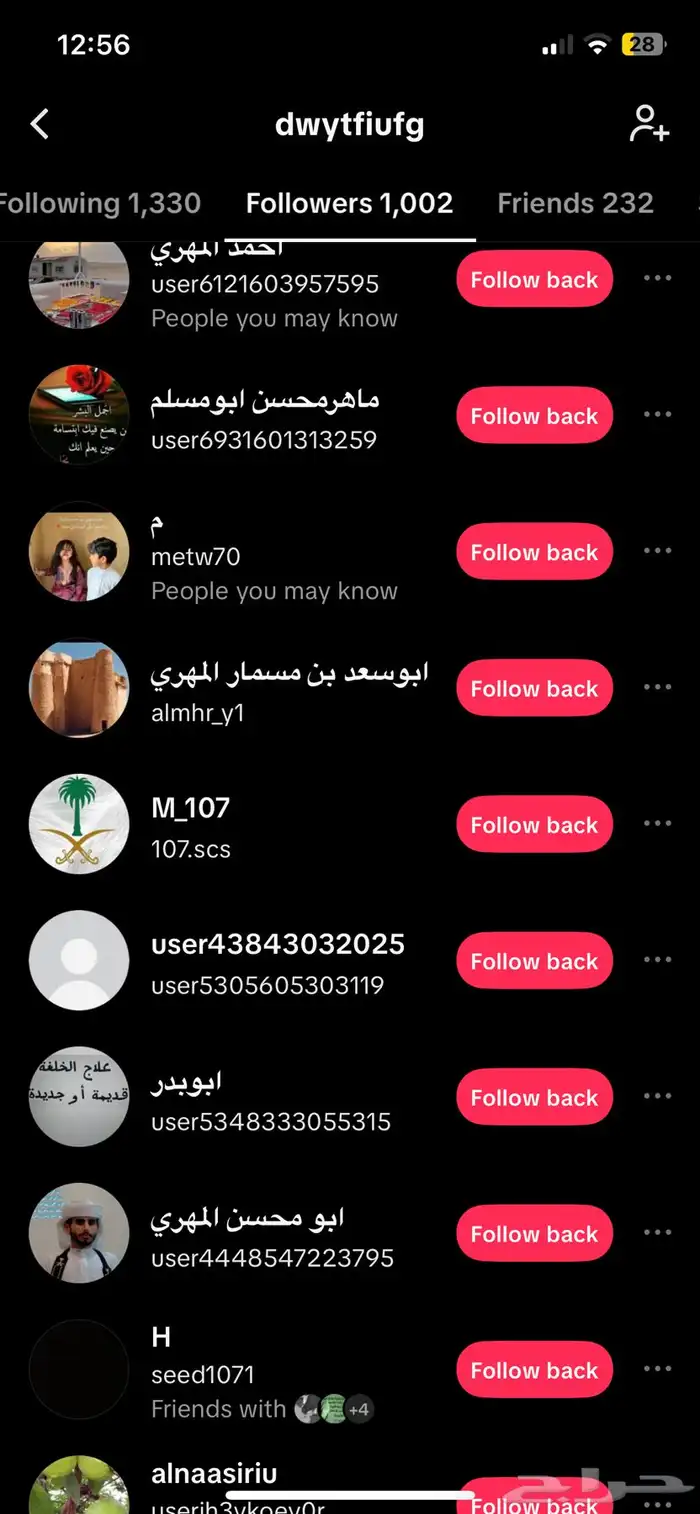Open more options for user6121603957595
Image resolution: width=700 pixels, height=1514 pixels.
point(657,278)
